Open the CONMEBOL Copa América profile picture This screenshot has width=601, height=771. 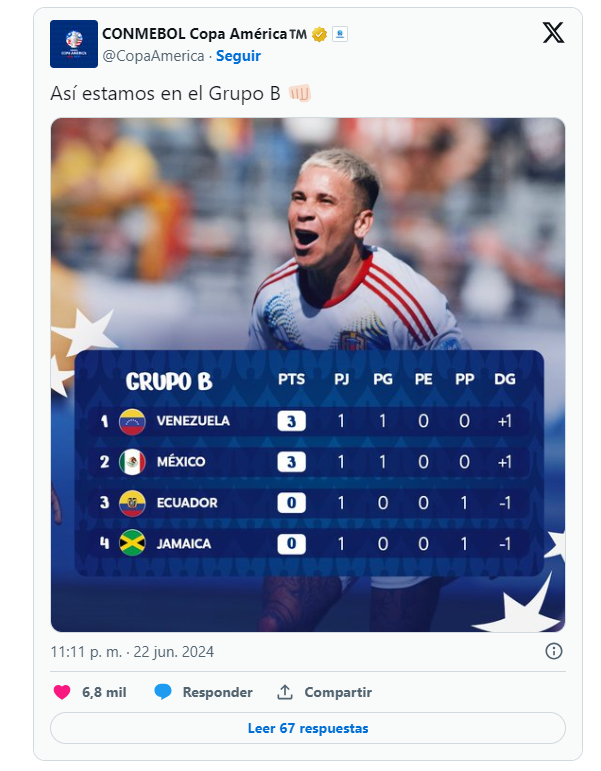74,44
